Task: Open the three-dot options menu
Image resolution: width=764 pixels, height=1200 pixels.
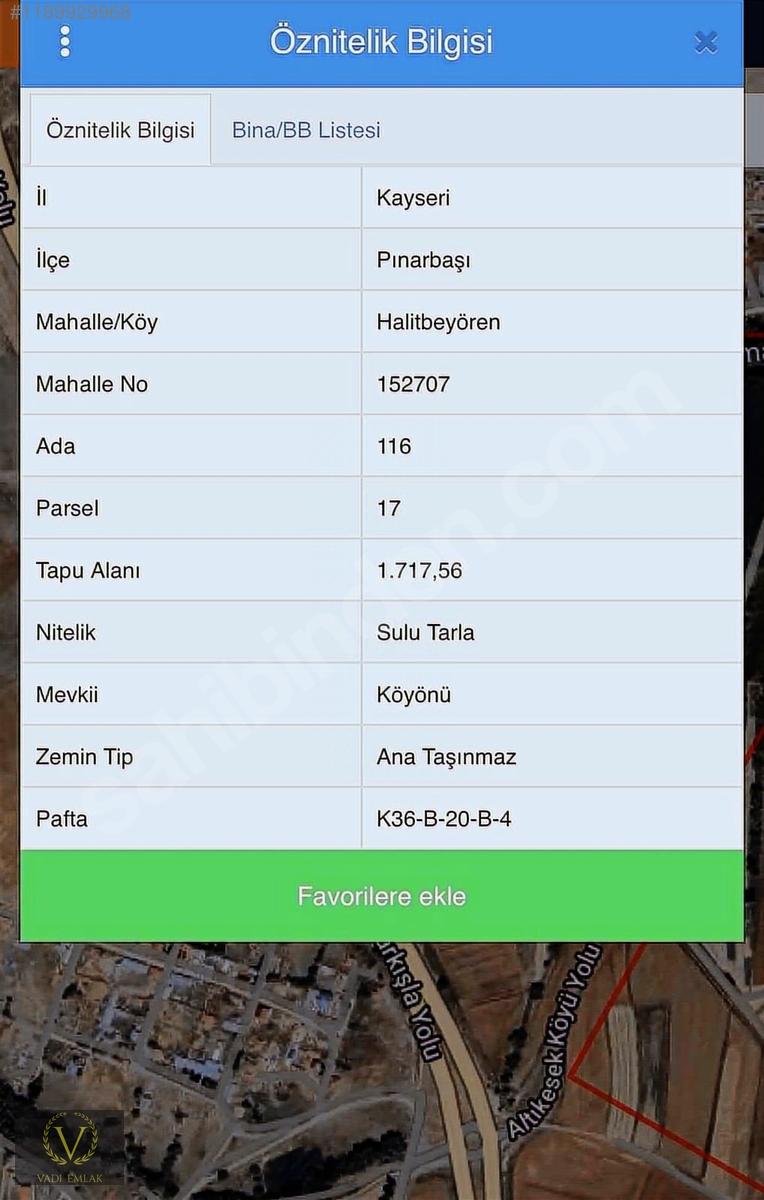Action: point(65,41)
